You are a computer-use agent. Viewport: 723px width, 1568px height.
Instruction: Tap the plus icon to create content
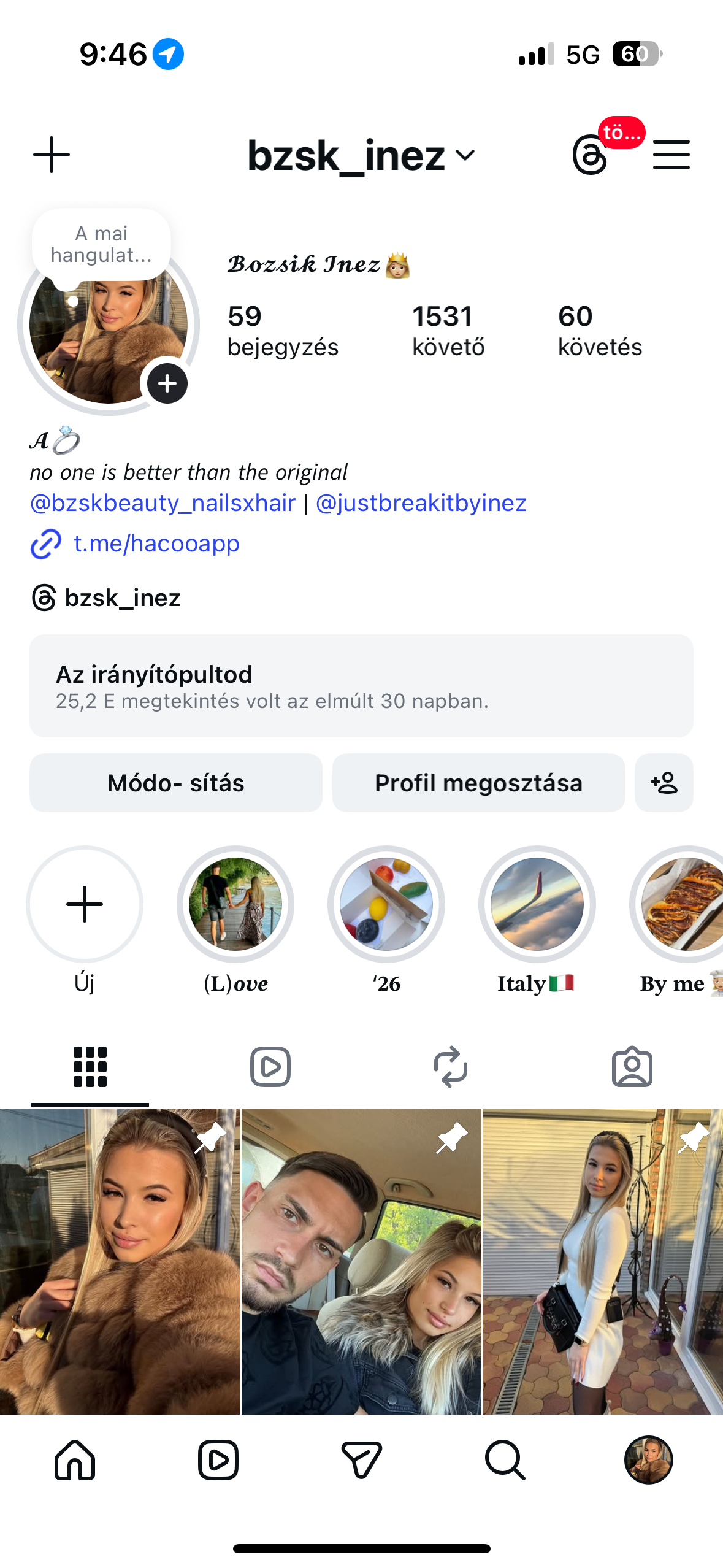tap(52, 155)
